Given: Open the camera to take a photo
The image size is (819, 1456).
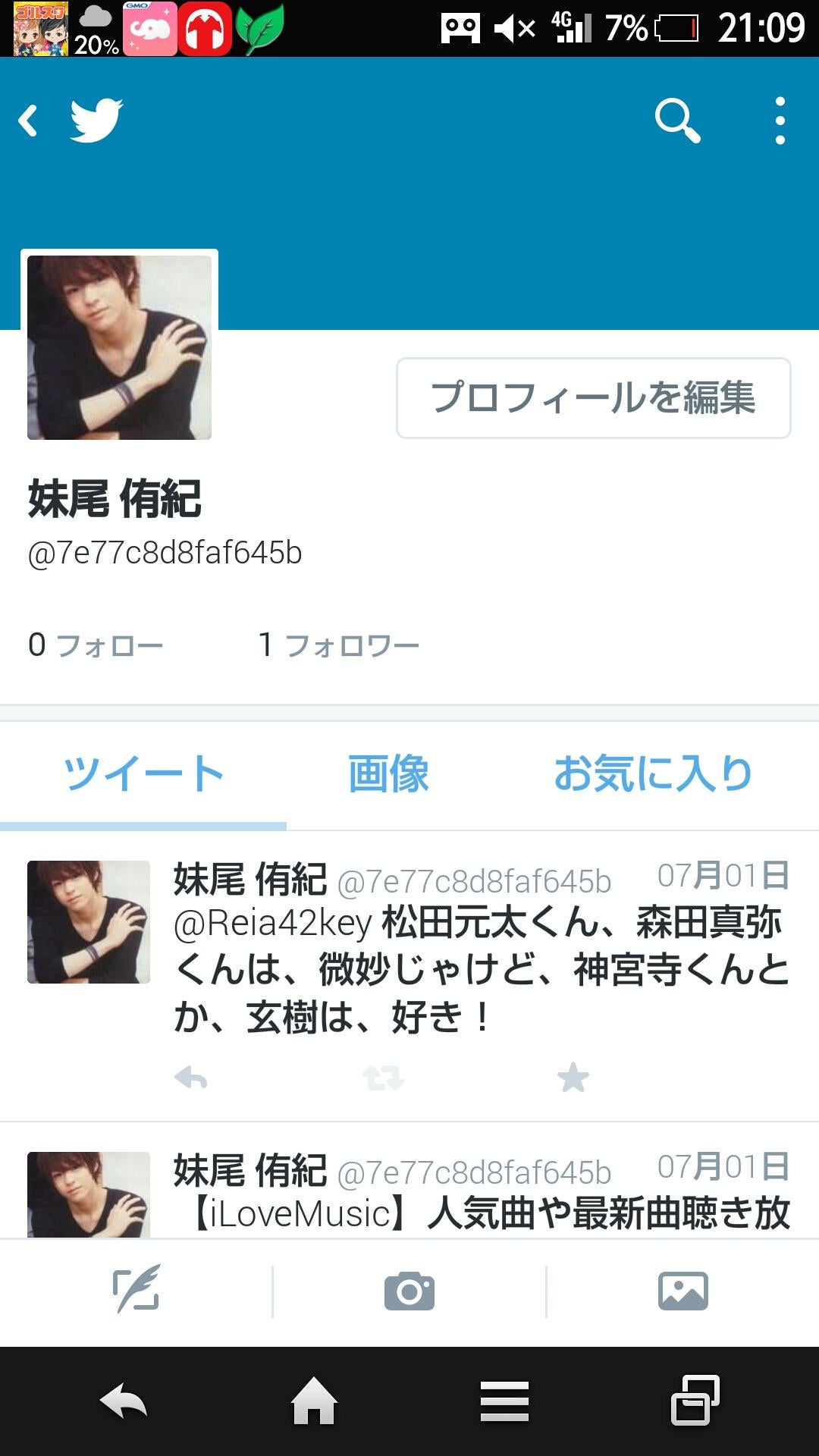Looking at the screenshot, I should (409, 1291).
